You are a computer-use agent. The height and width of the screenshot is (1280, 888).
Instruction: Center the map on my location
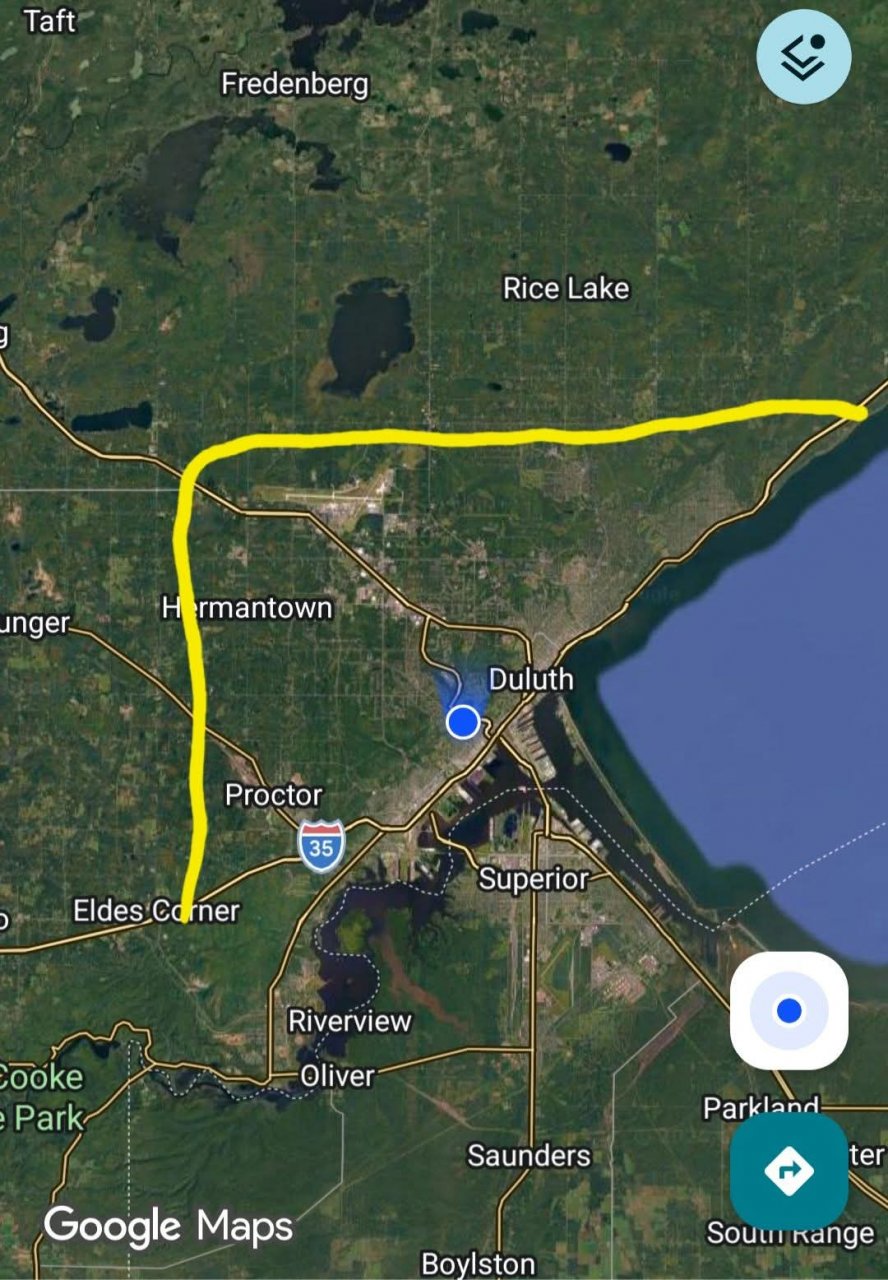(x=789, y=1010)
